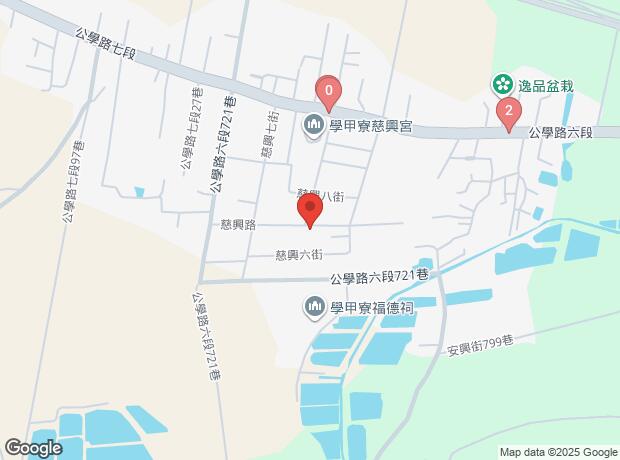Open the 逸品盆栽 place icon
The image size is (620, 460).
pyautogui.click(x=503, y=85)
